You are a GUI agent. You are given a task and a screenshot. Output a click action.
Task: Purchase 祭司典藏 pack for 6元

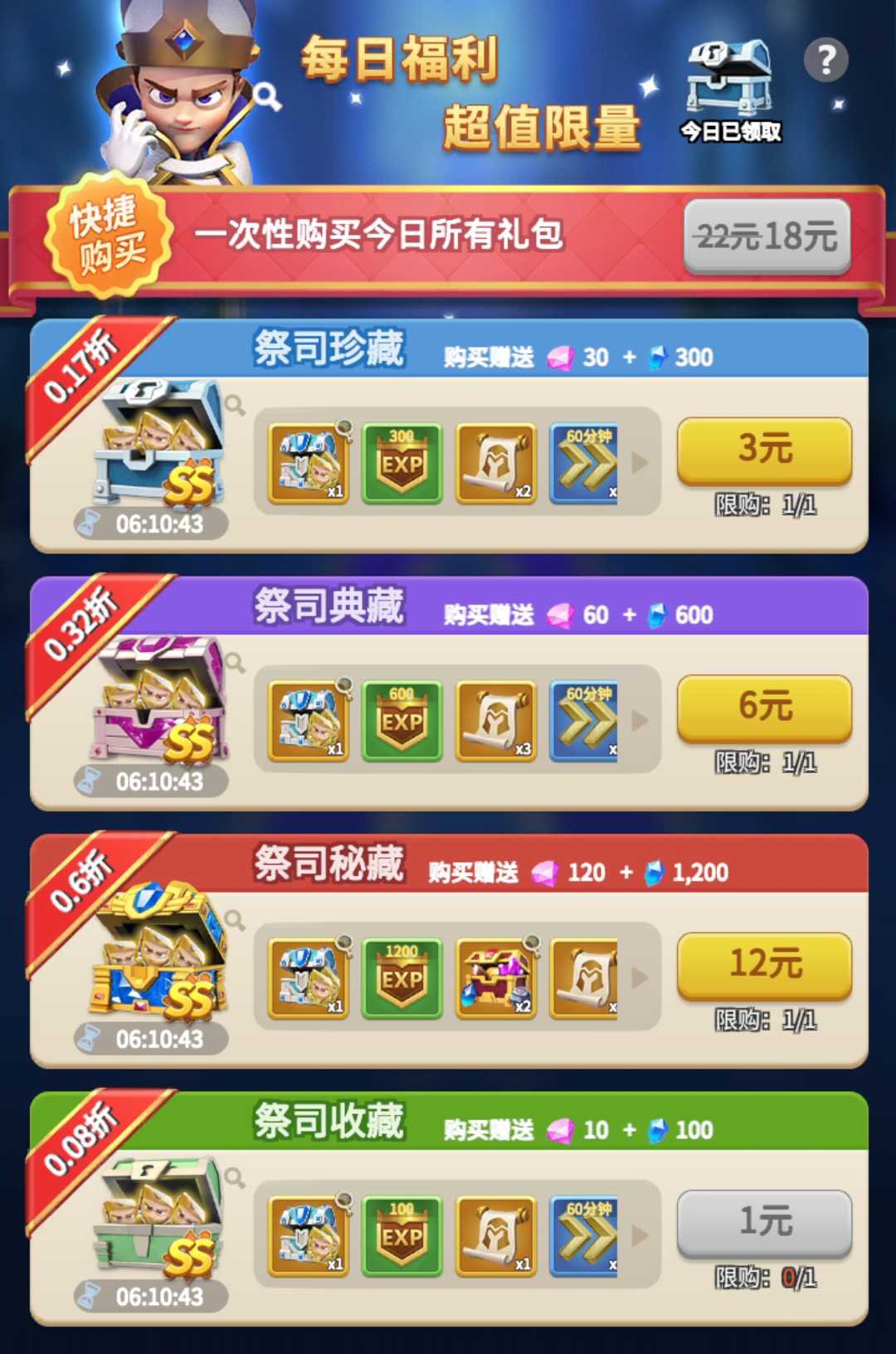coord(764,708)
